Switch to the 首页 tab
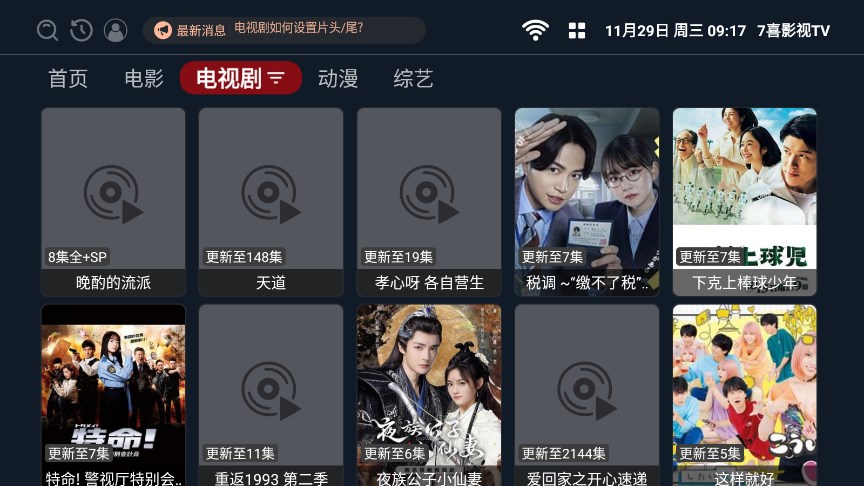 tap(68, 78)
